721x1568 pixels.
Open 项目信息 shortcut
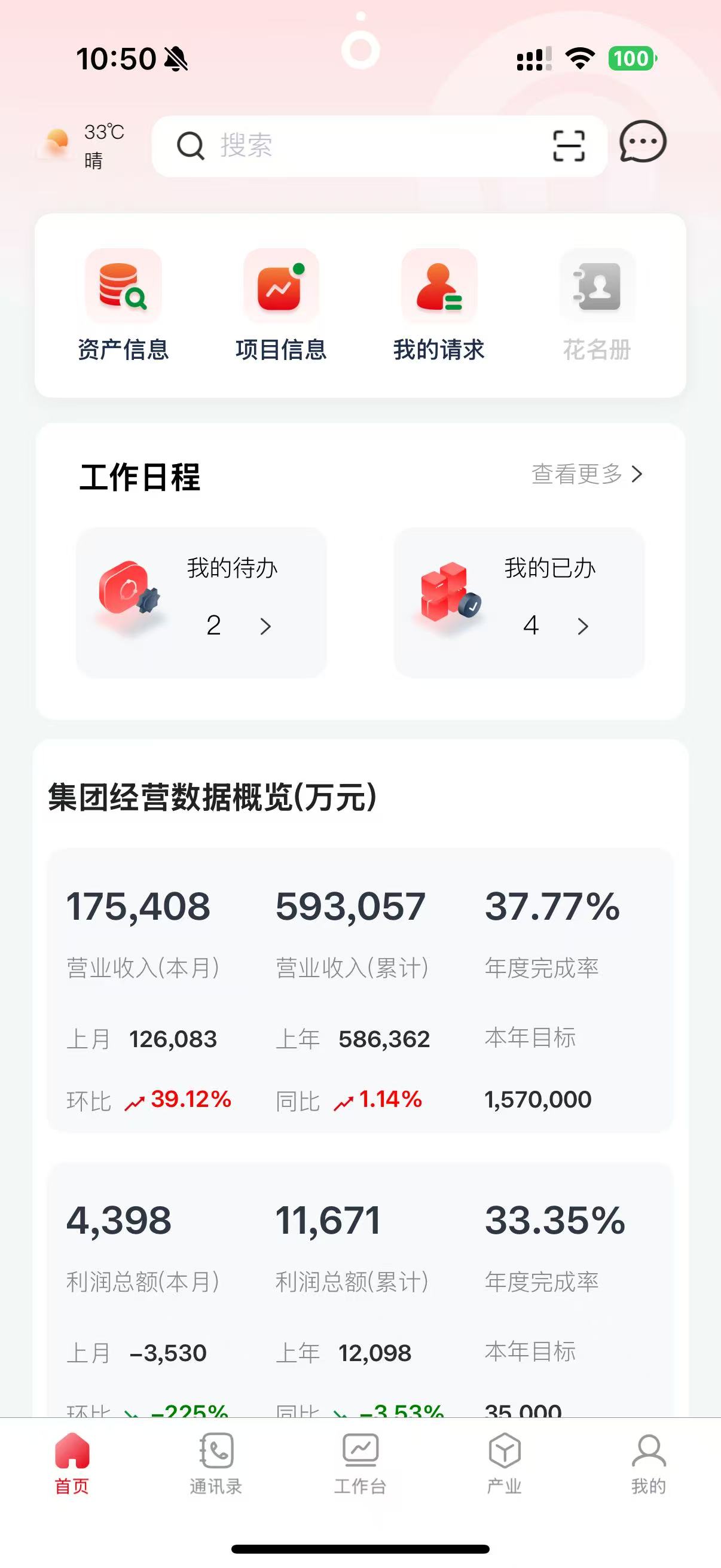(281, 304)
